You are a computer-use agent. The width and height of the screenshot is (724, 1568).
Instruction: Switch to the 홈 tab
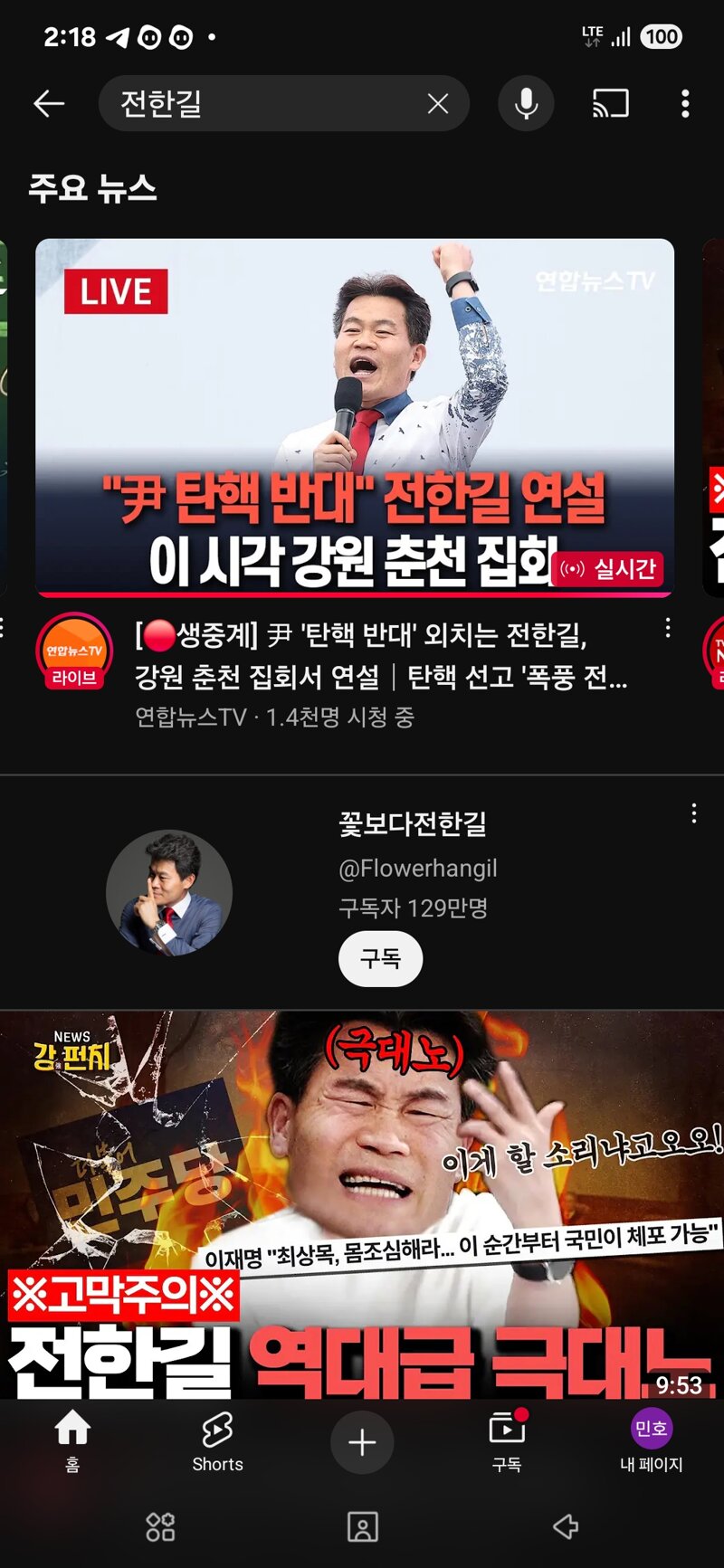click(72, 1441)
